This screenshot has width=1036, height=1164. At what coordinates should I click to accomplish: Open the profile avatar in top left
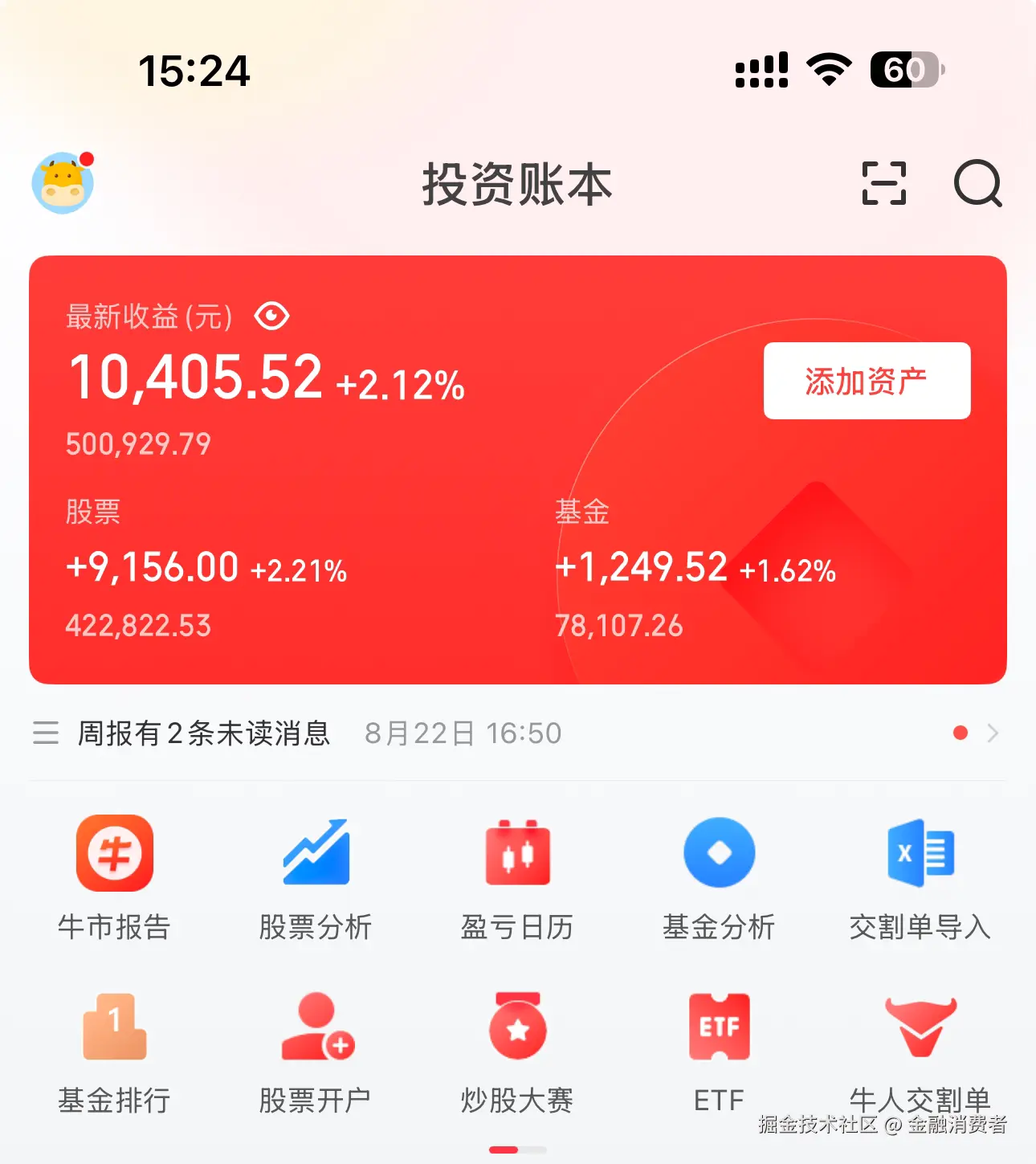click(63, 183)
